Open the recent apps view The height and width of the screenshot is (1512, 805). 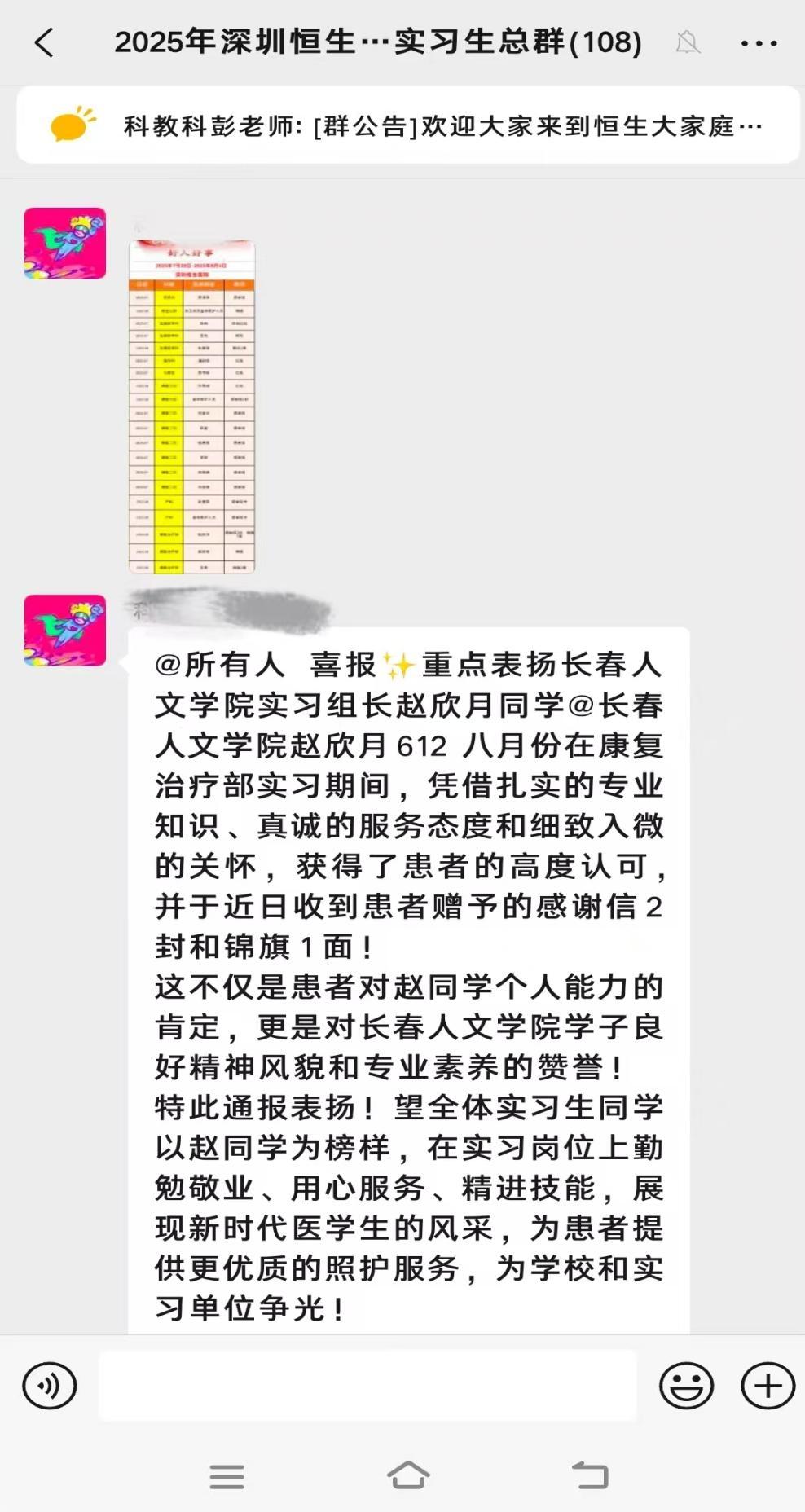click(227, 1475)
